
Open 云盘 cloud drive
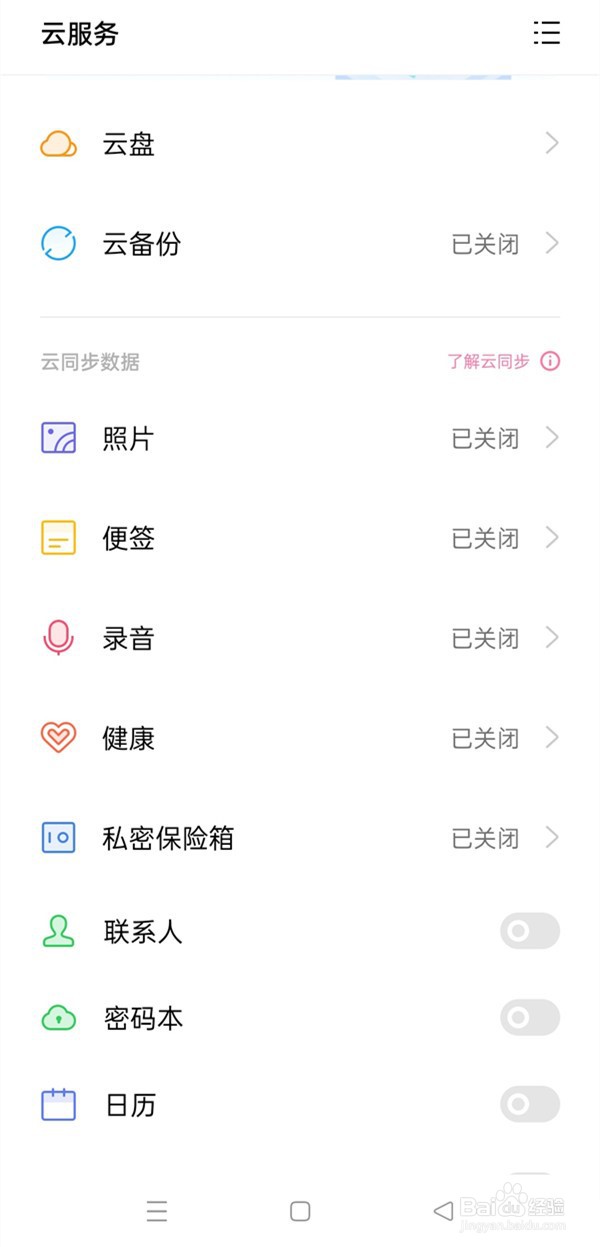tap(300, 144)
